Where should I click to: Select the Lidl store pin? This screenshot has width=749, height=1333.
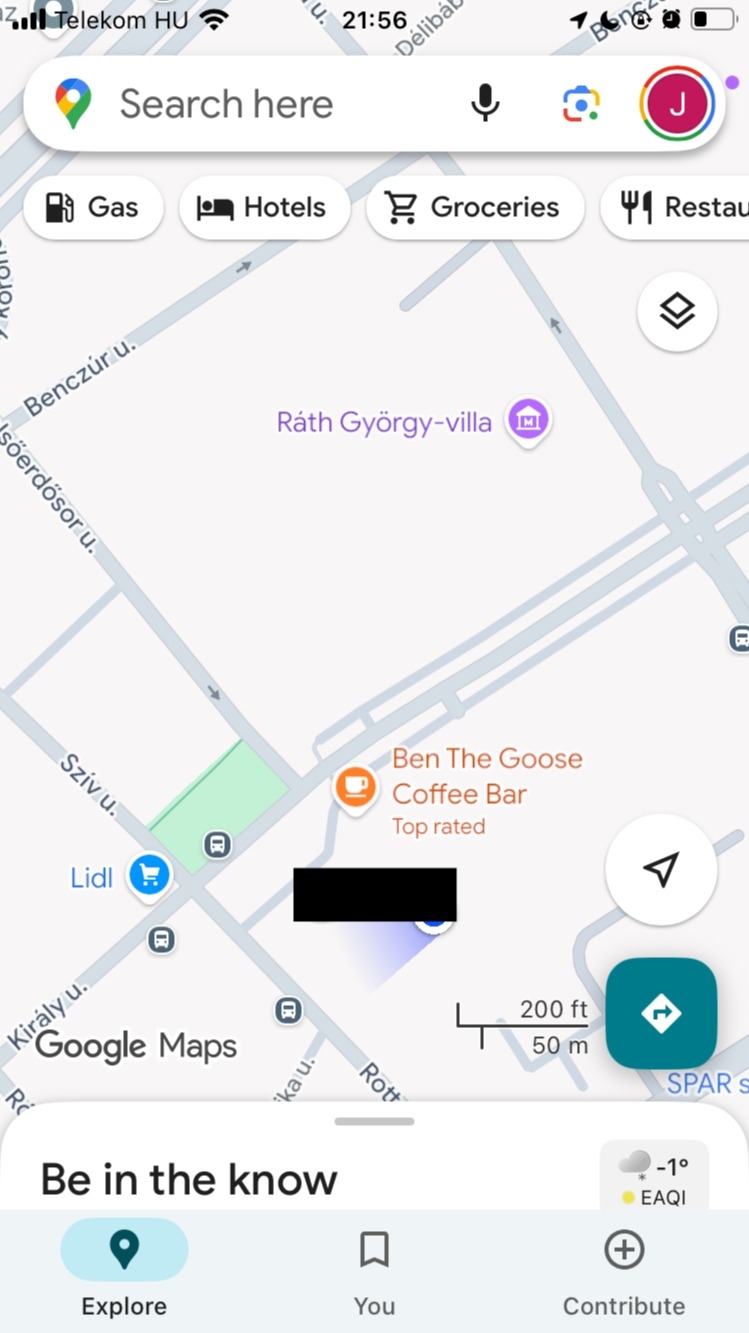[150, 876]
